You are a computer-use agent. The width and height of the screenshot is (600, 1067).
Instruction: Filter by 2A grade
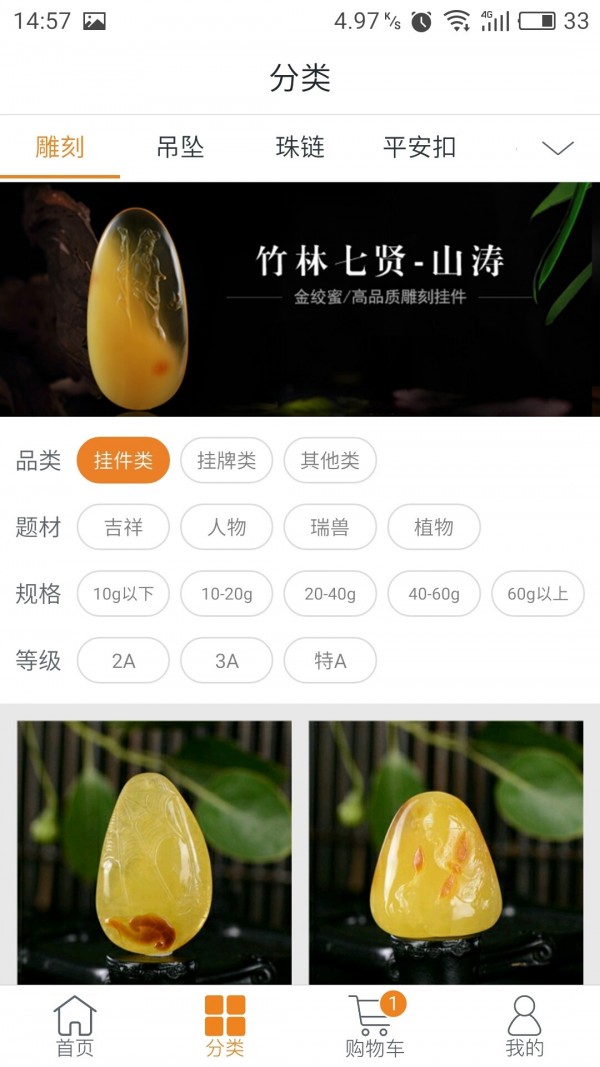click(x=123, y=661)
